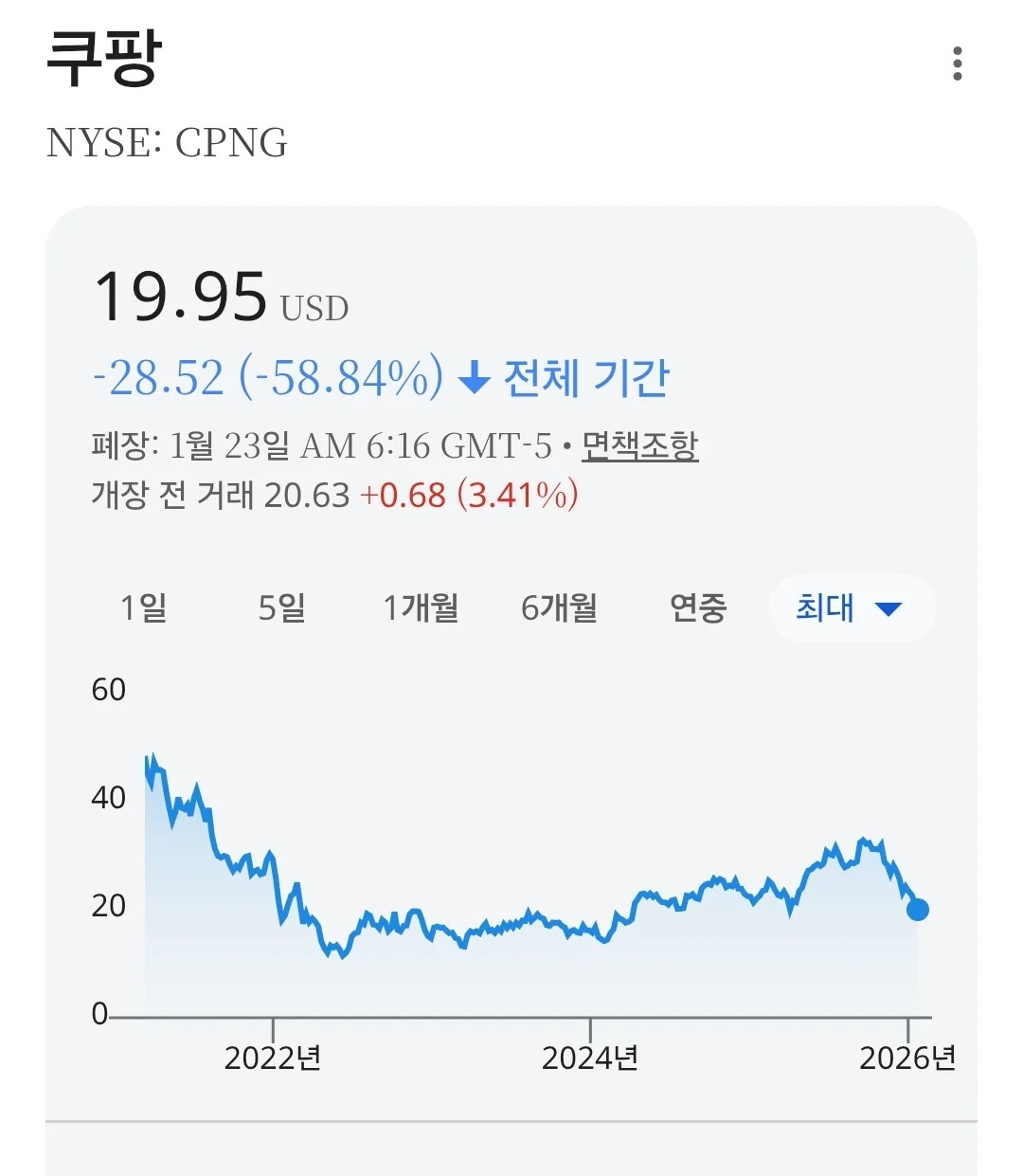Open the 면책조항 link
The image size is (1023, 1176).
639,445
